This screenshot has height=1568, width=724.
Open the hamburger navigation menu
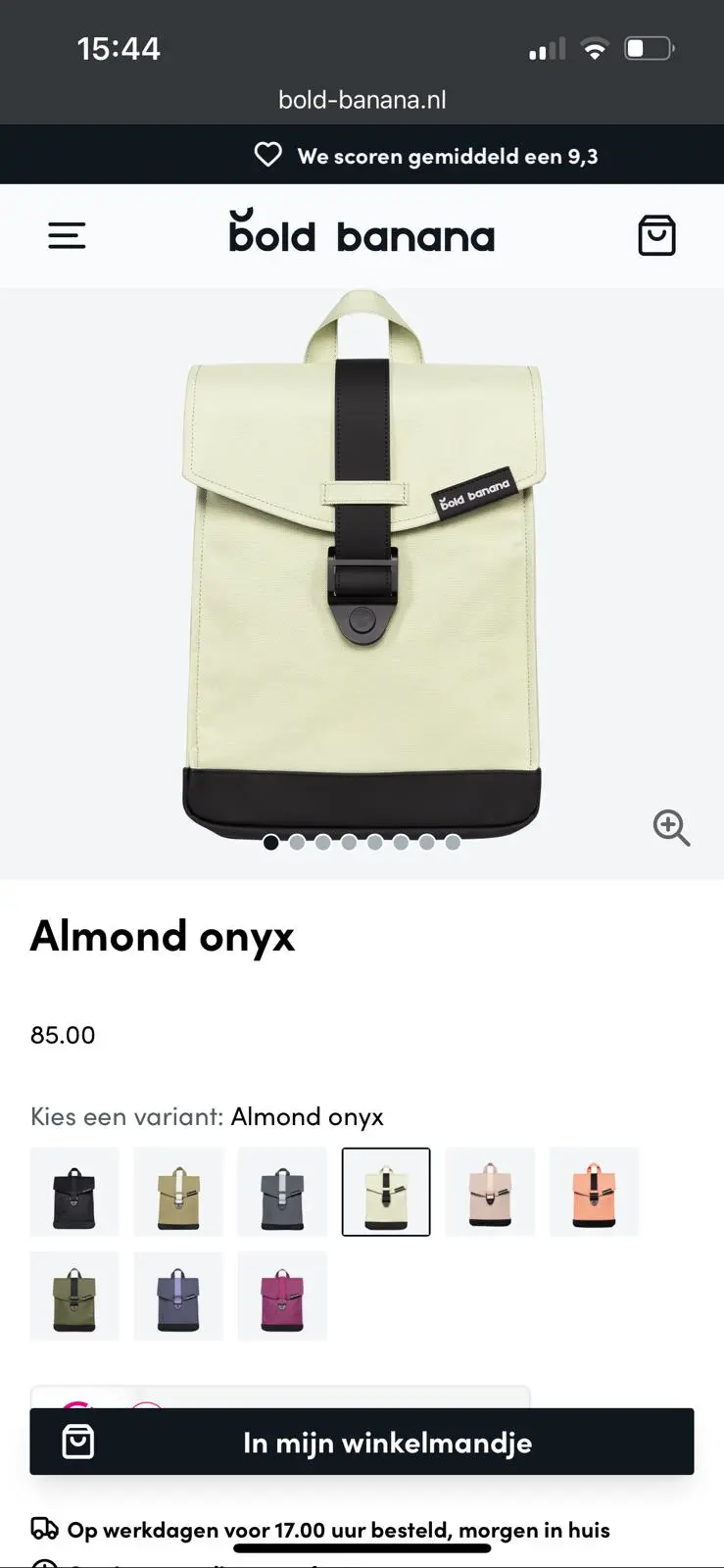coord(67,235)
